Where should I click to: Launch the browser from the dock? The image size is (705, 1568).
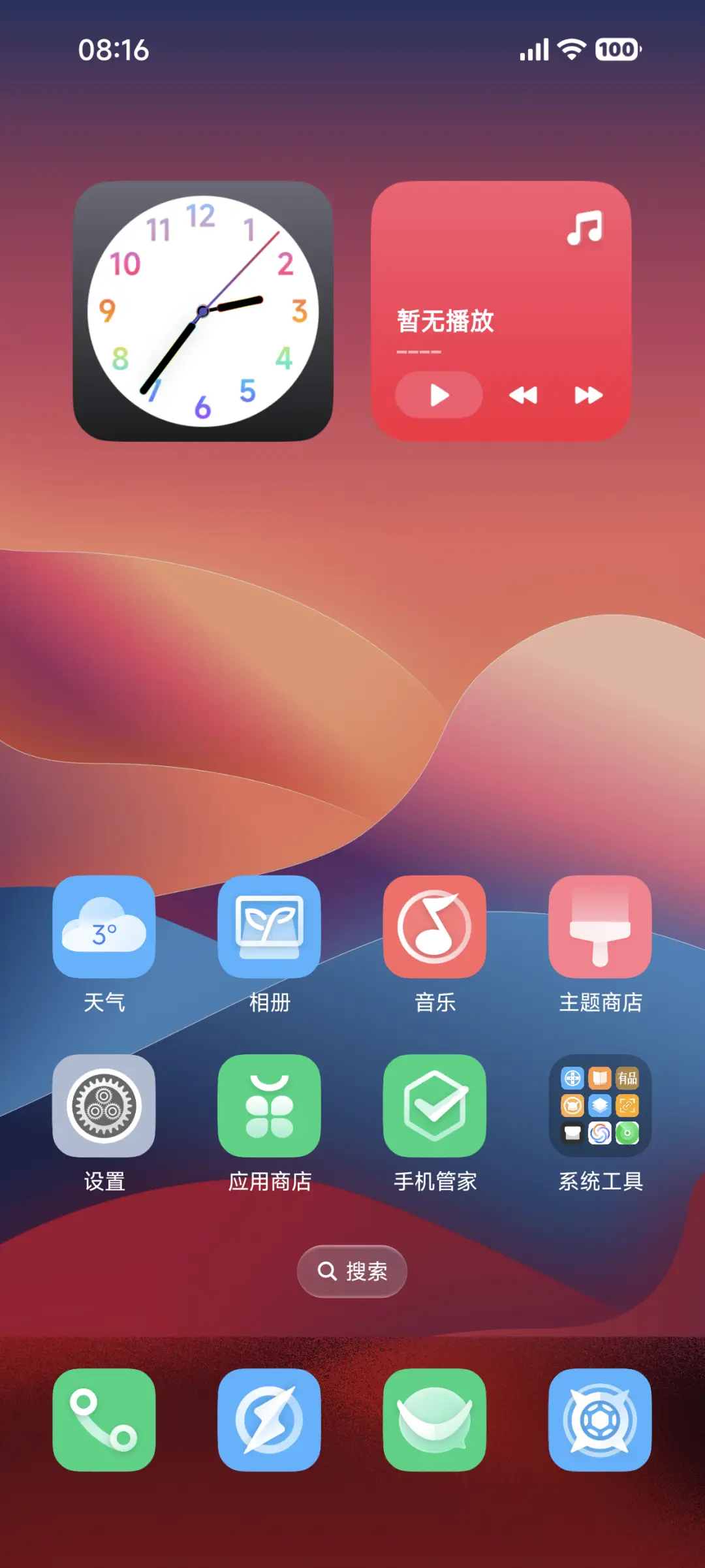tap(269, 1420)
